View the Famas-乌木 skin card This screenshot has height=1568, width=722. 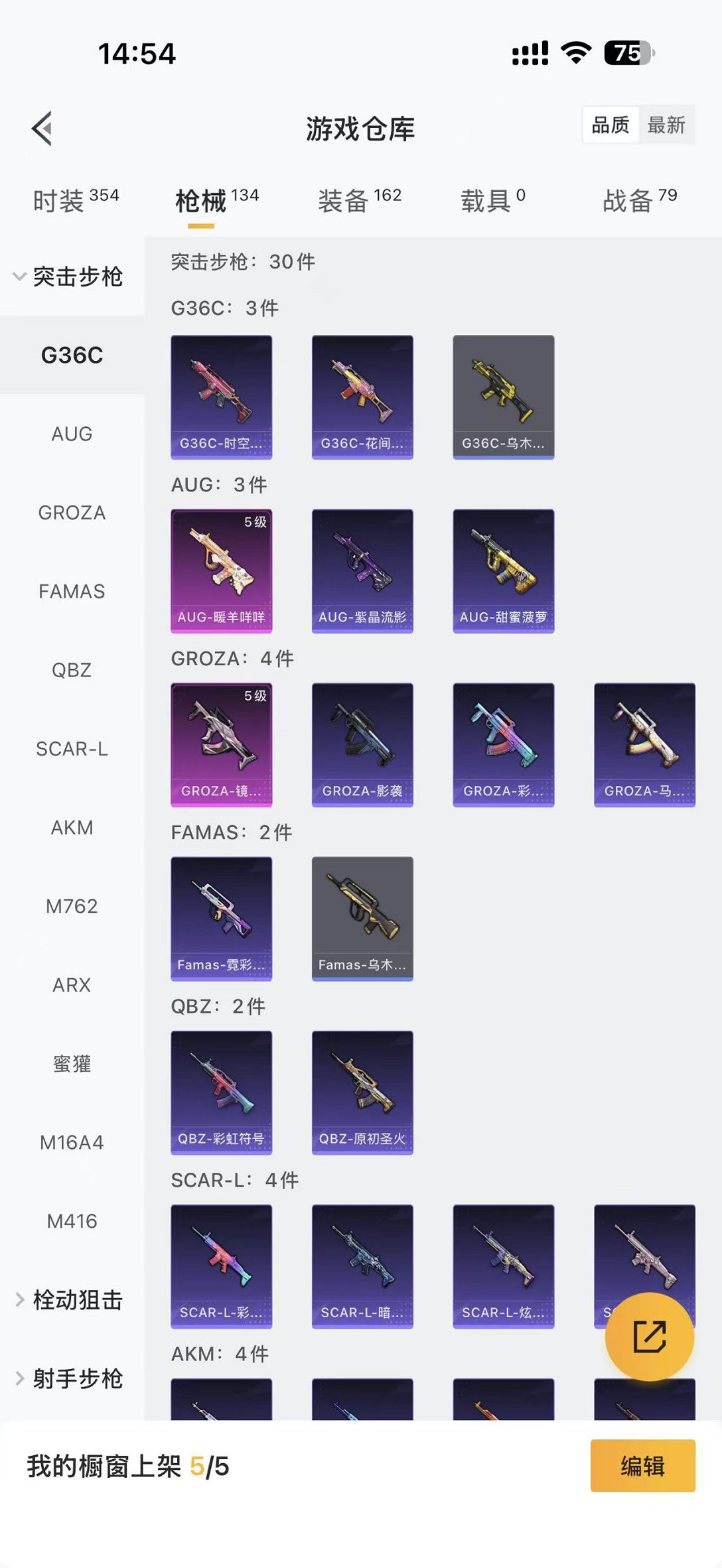tap(362, 919)
